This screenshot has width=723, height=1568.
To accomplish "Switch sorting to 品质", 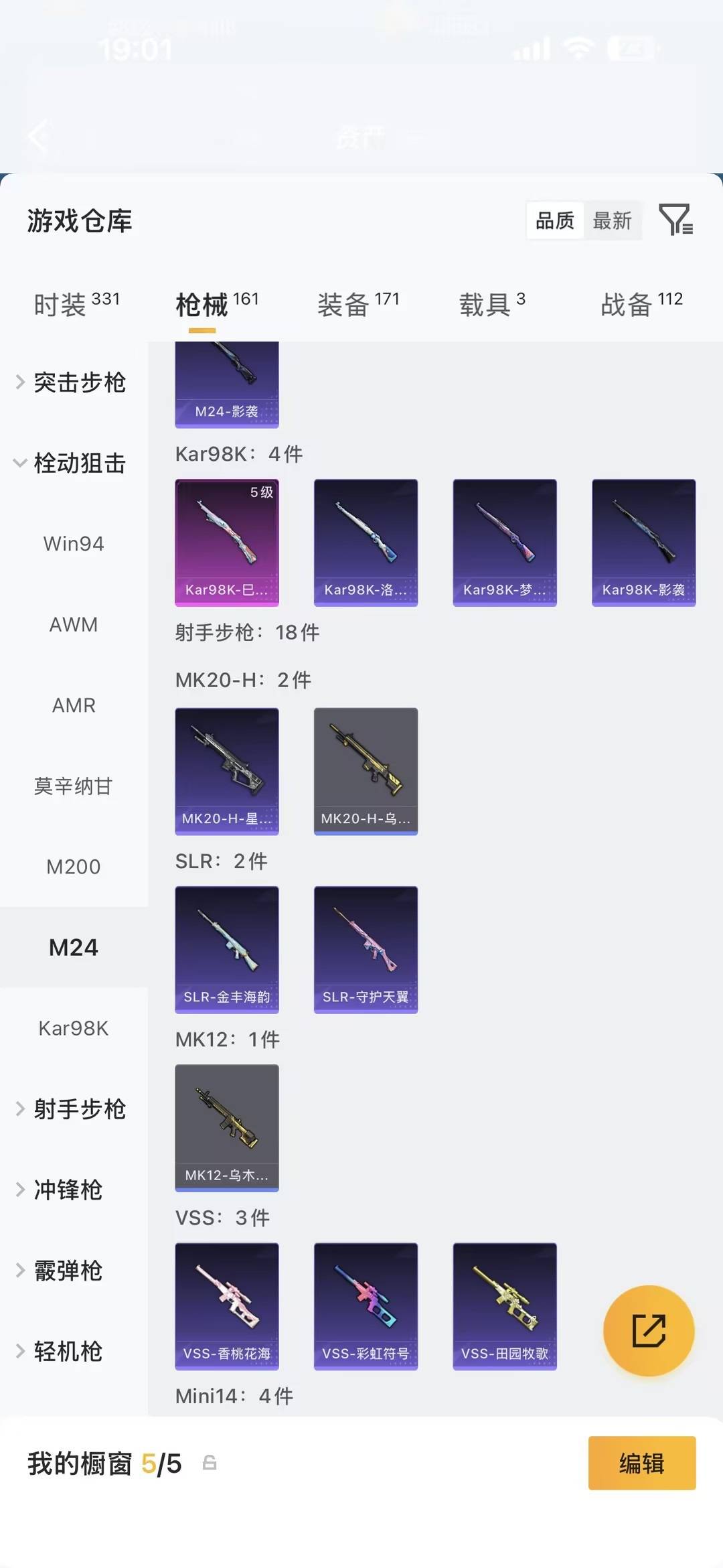I will (x=553, y=220).
